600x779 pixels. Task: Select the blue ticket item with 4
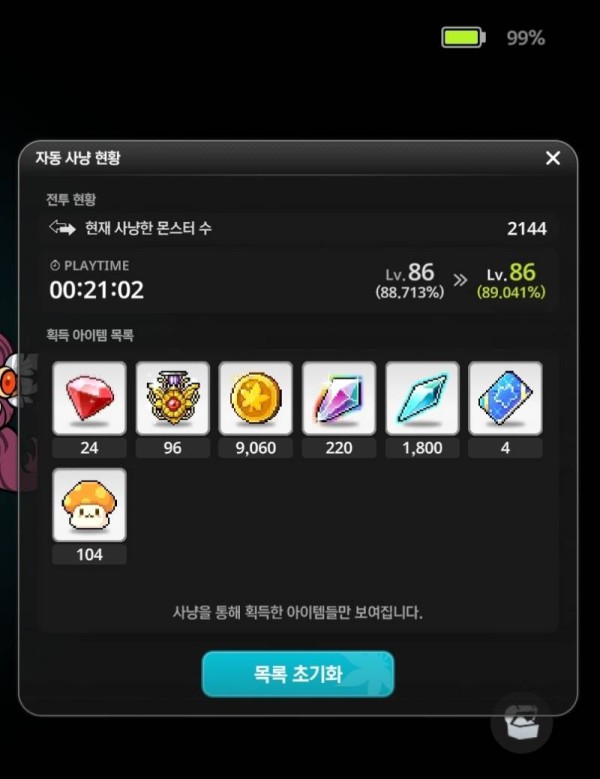(505, 398)
